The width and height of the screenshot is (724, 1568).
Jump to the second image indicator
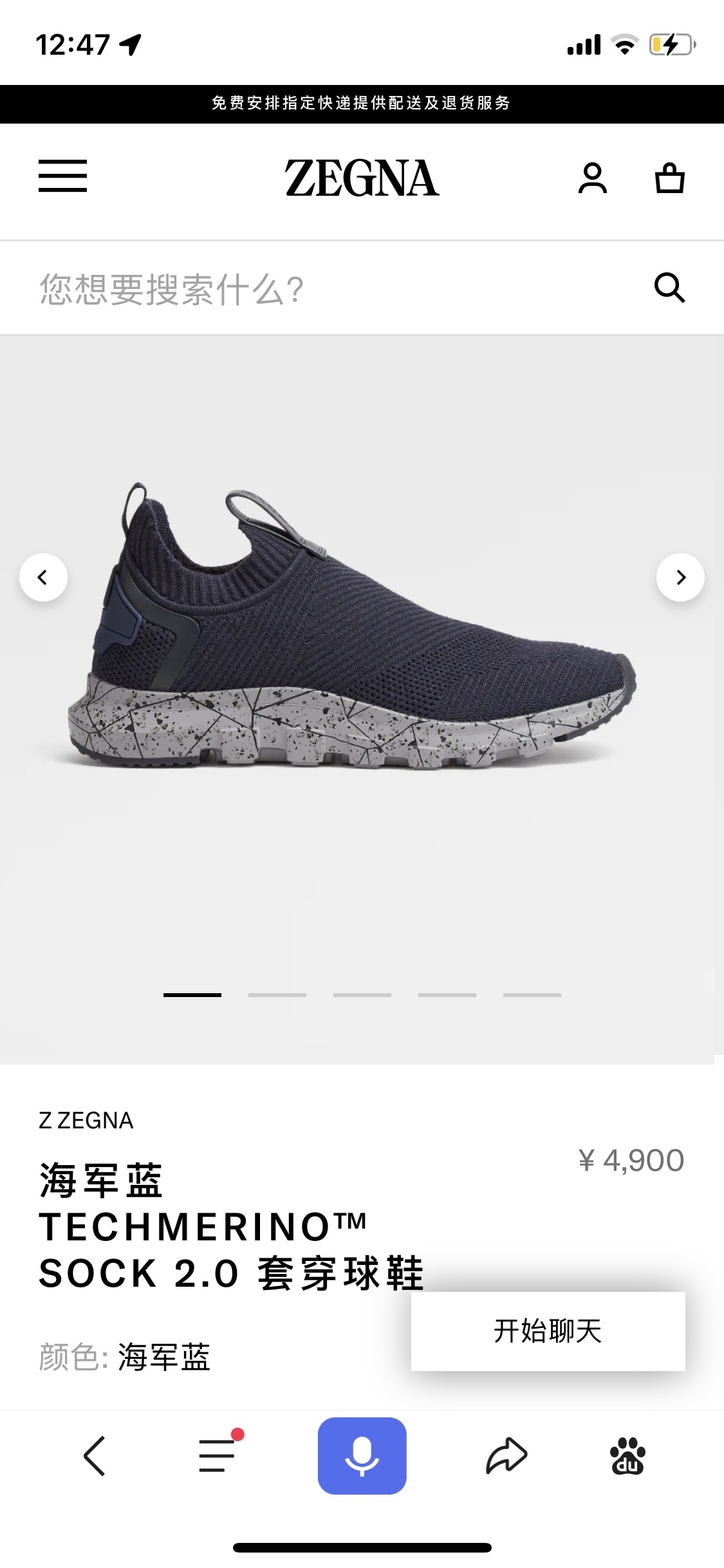pos(277,994)
